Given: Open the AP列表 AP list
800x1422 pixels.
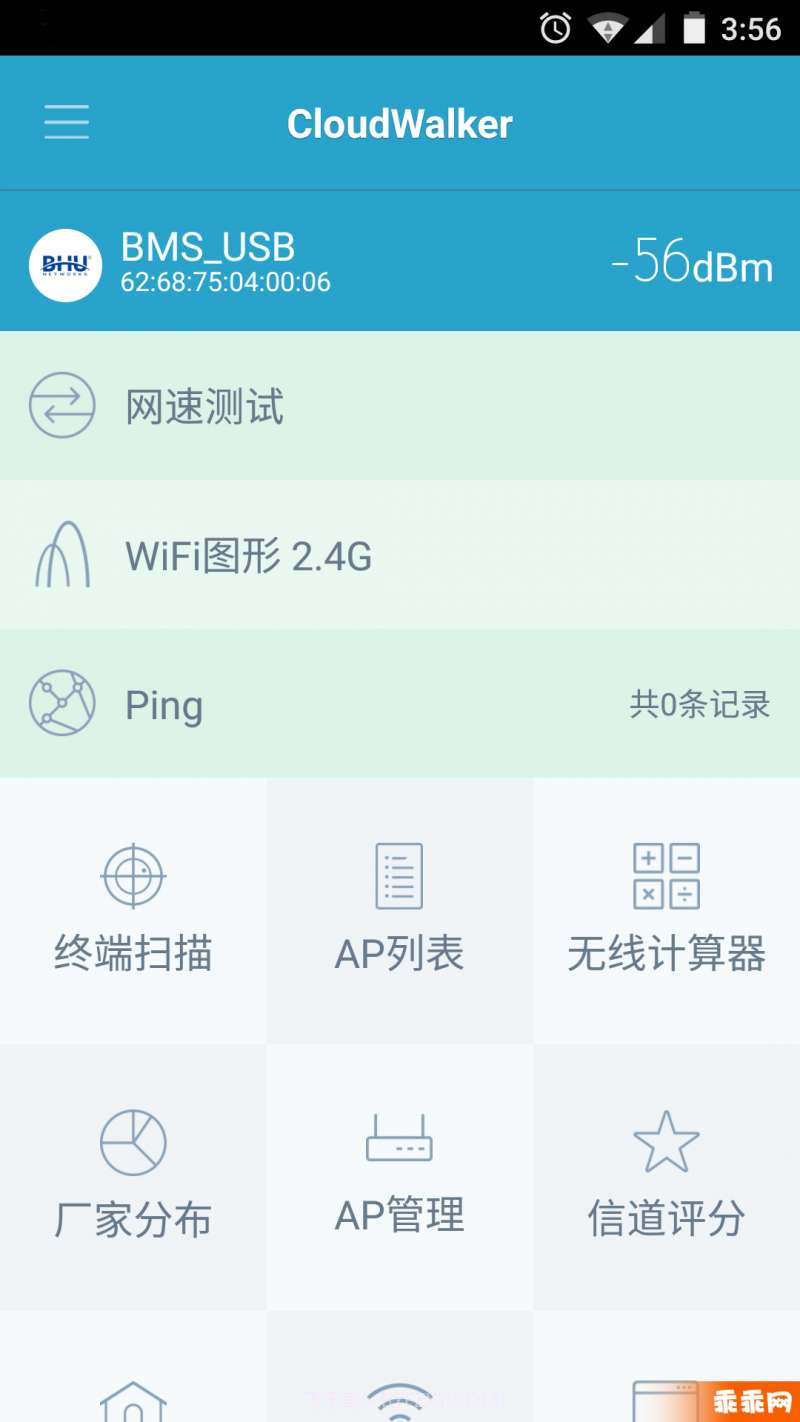Looking at the screenshot, I should 399,908.
